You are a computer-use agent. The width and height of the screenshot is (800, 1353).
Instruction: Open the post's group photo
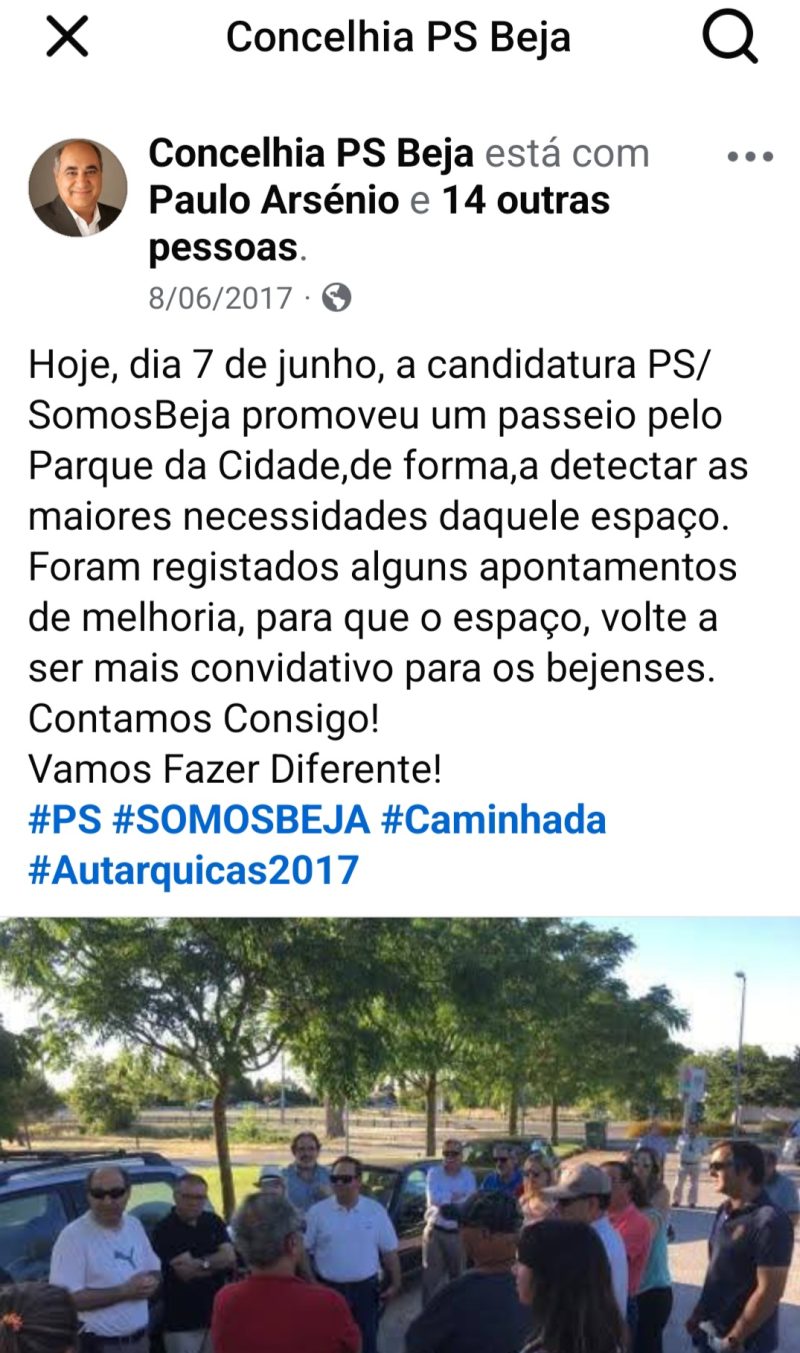(x=400, y=1135)
